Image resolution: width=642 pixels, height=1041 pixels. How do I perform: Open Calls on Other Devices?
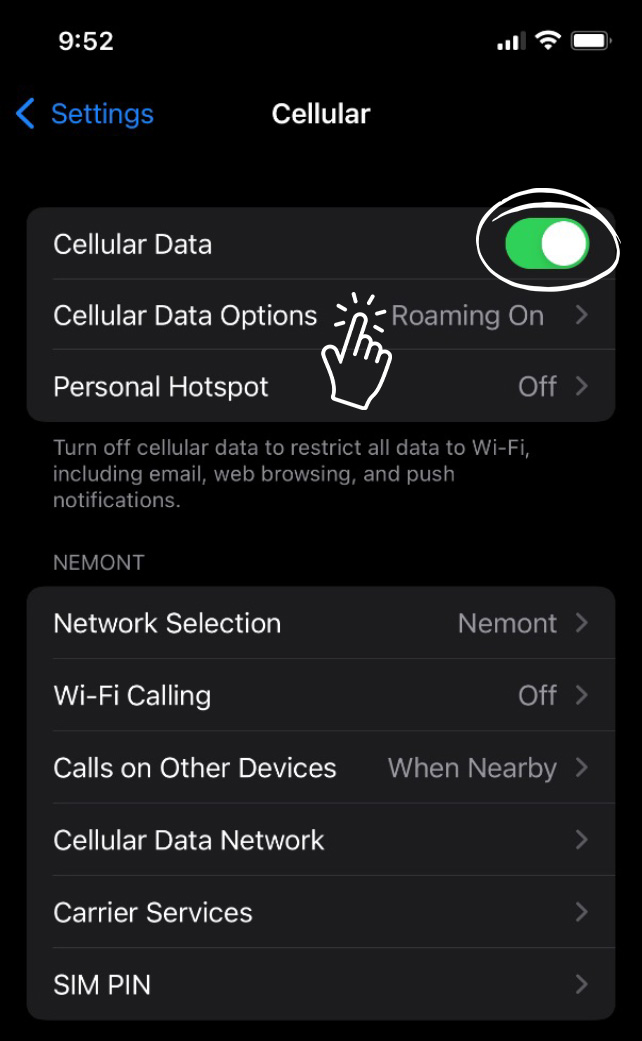coord(321,767)
